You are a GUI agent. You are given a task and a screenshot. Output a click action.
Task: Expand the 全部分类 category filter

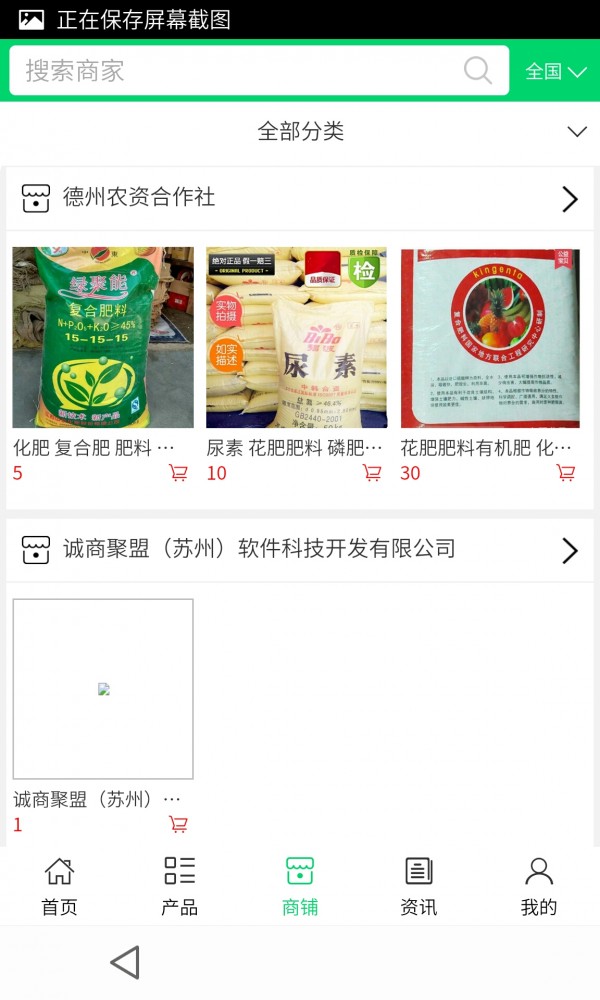(x=300, y=131)
